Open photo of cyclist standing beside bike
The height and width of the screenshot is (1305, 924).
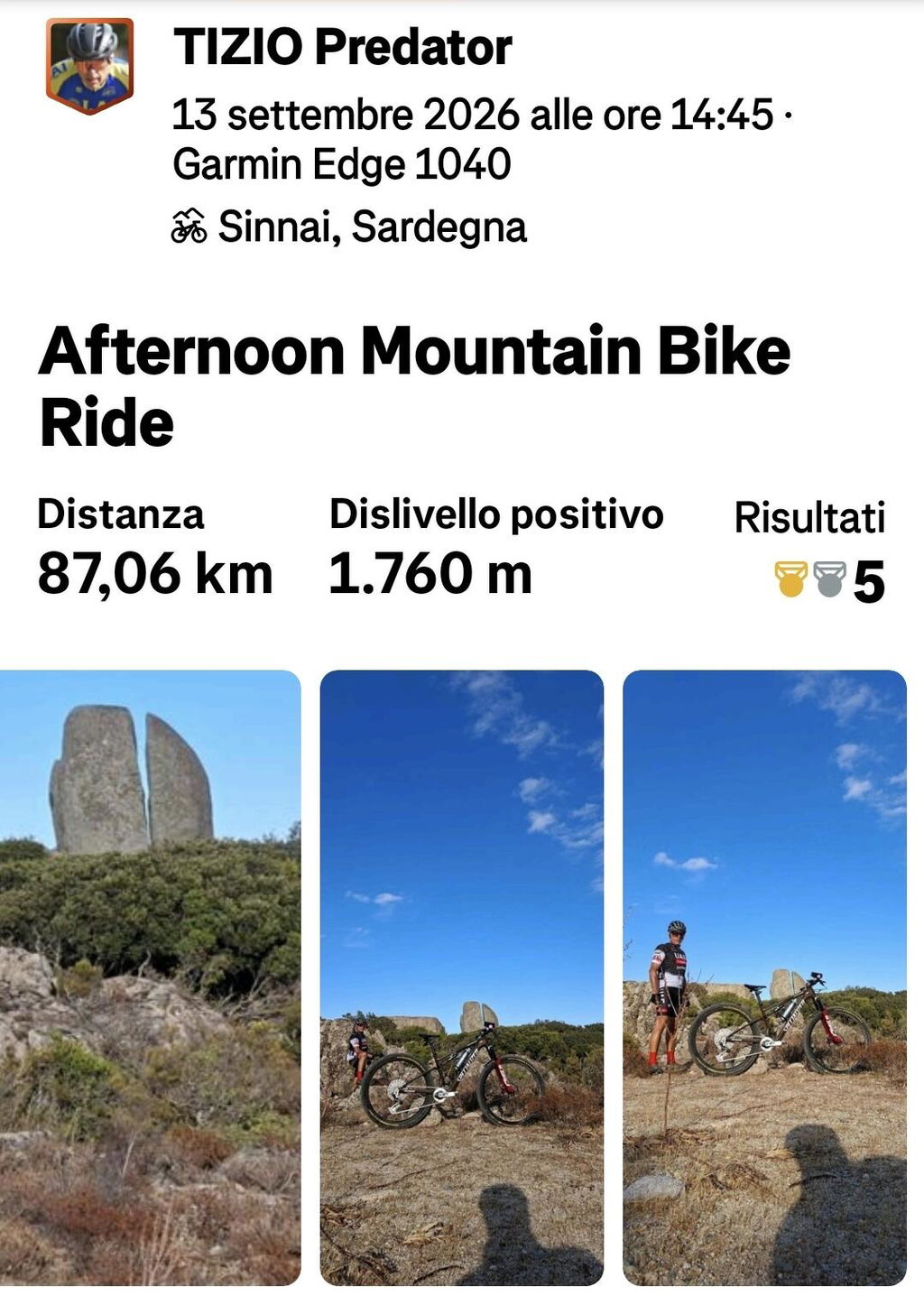point(764,977)
